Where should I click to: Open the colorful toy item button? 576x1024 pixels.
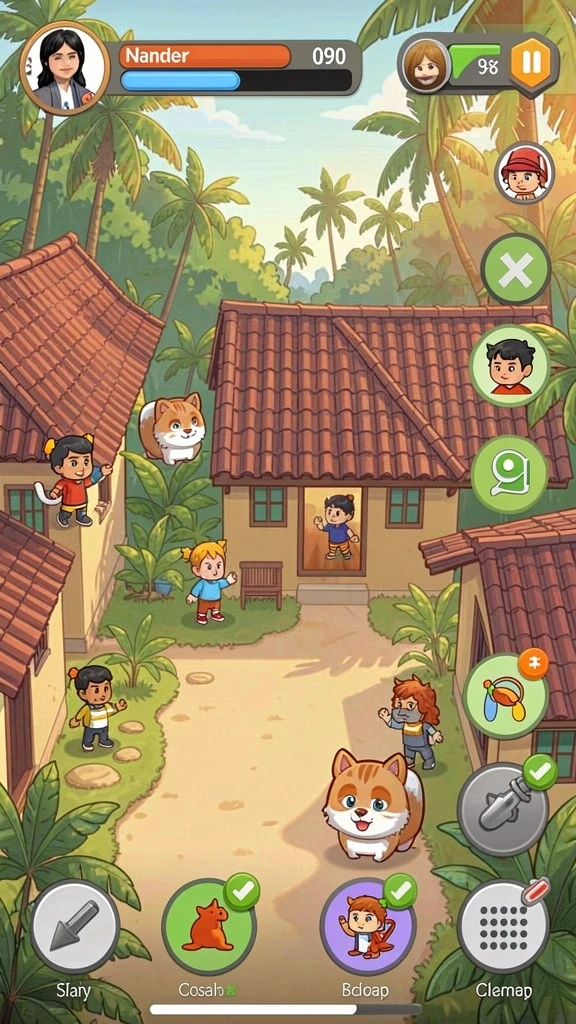coord(505,696)
